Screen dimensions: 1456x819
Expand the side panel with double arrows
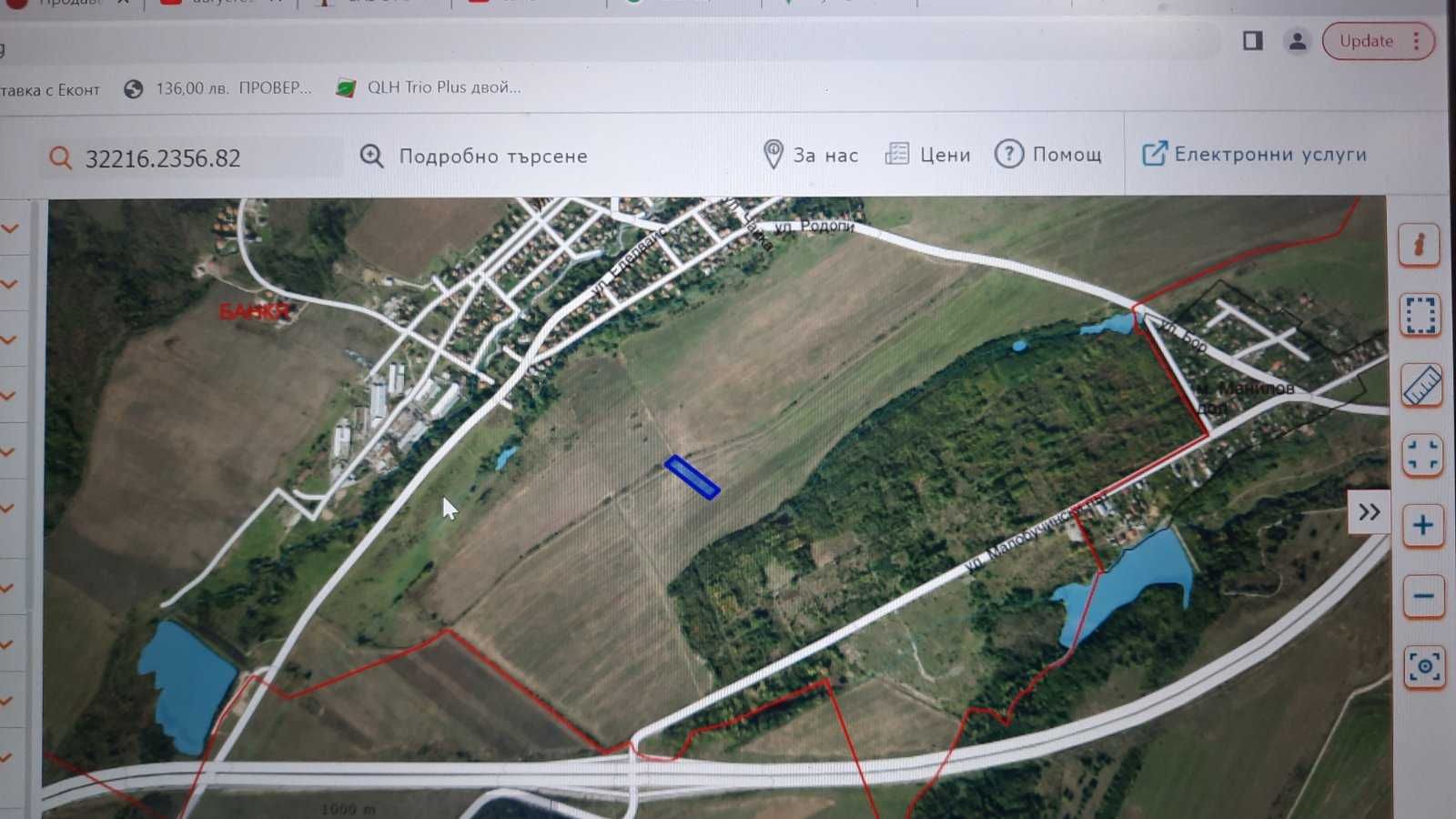[1369, 512]
